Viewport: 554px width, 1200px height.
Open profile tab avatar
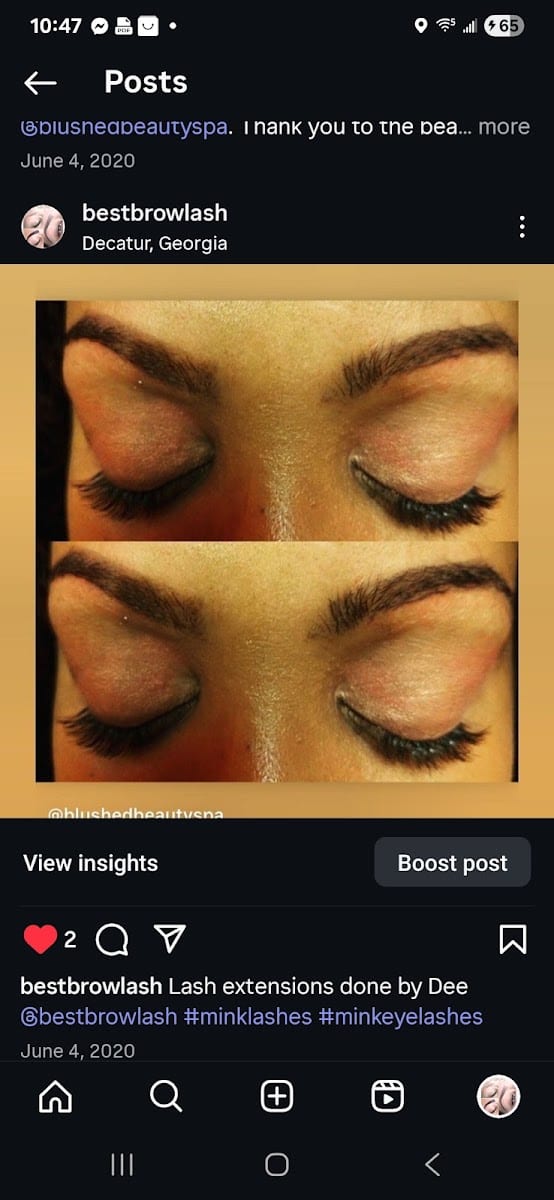tap(498, 1097)
